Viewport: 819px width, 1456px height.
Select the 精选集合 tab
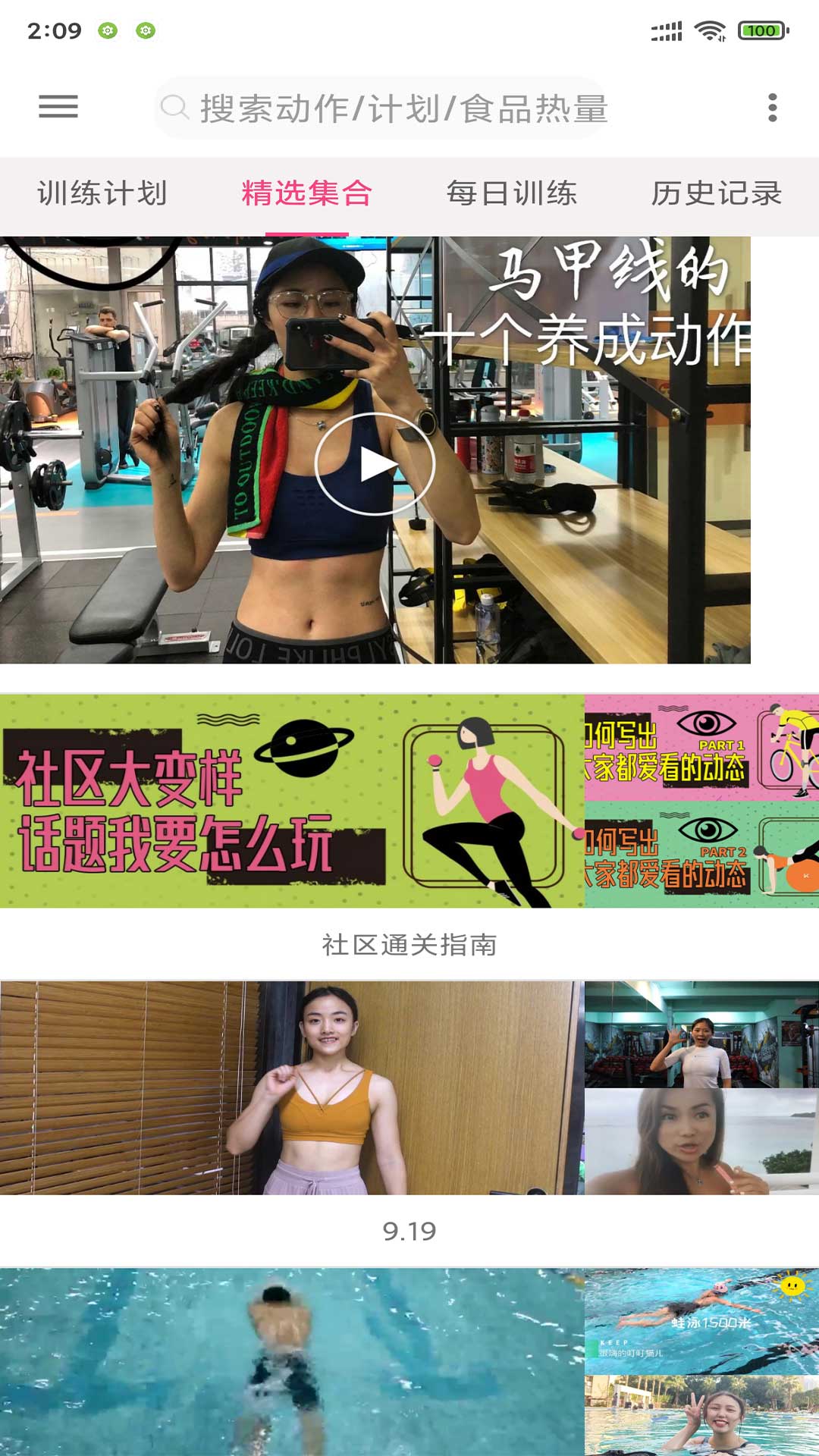(304, 194)
